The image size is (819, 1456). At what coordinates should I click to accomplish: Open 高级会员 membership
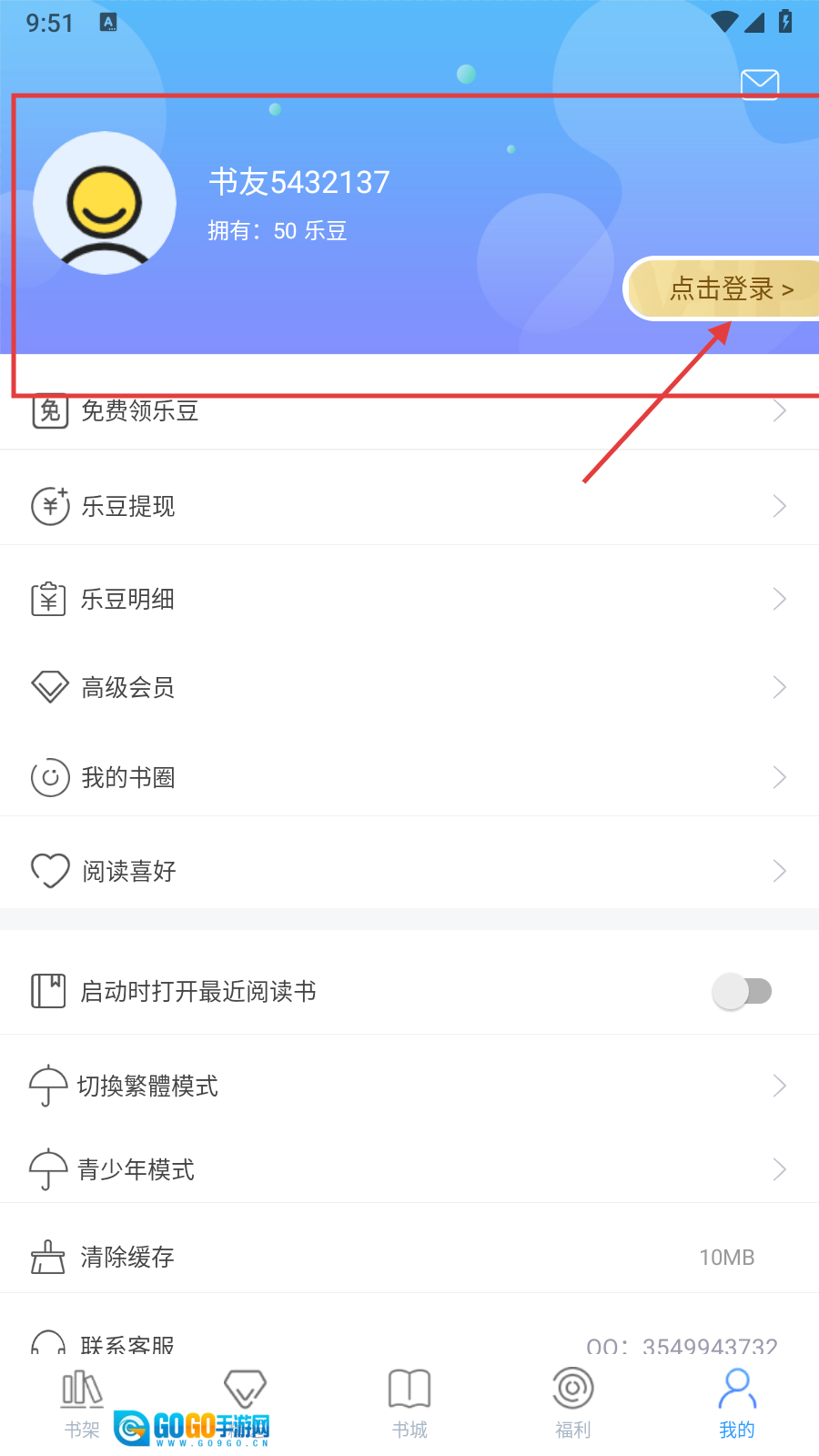click(409, 687)
